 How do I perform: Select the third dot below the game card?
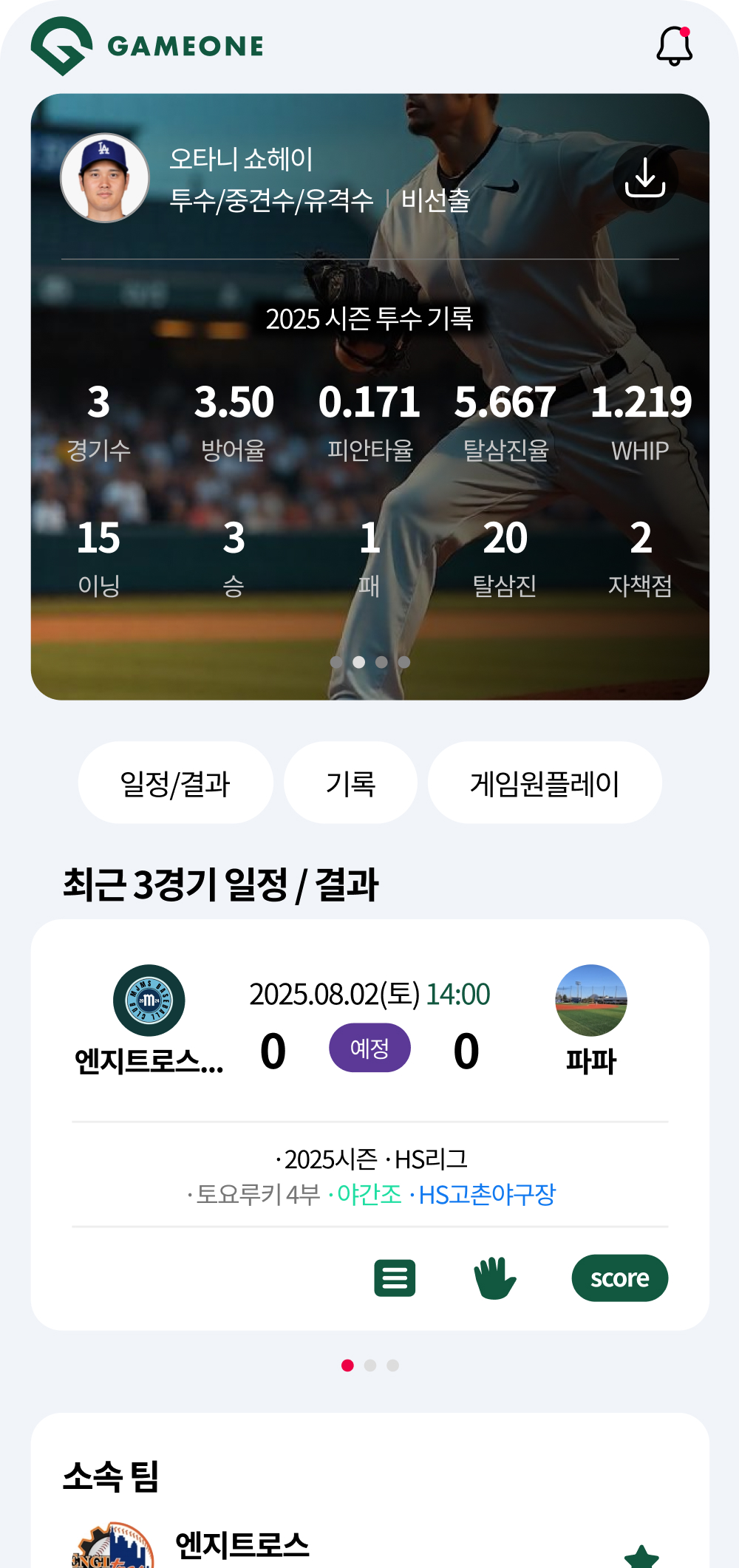pyautogui.click(x=392, y=1366)
